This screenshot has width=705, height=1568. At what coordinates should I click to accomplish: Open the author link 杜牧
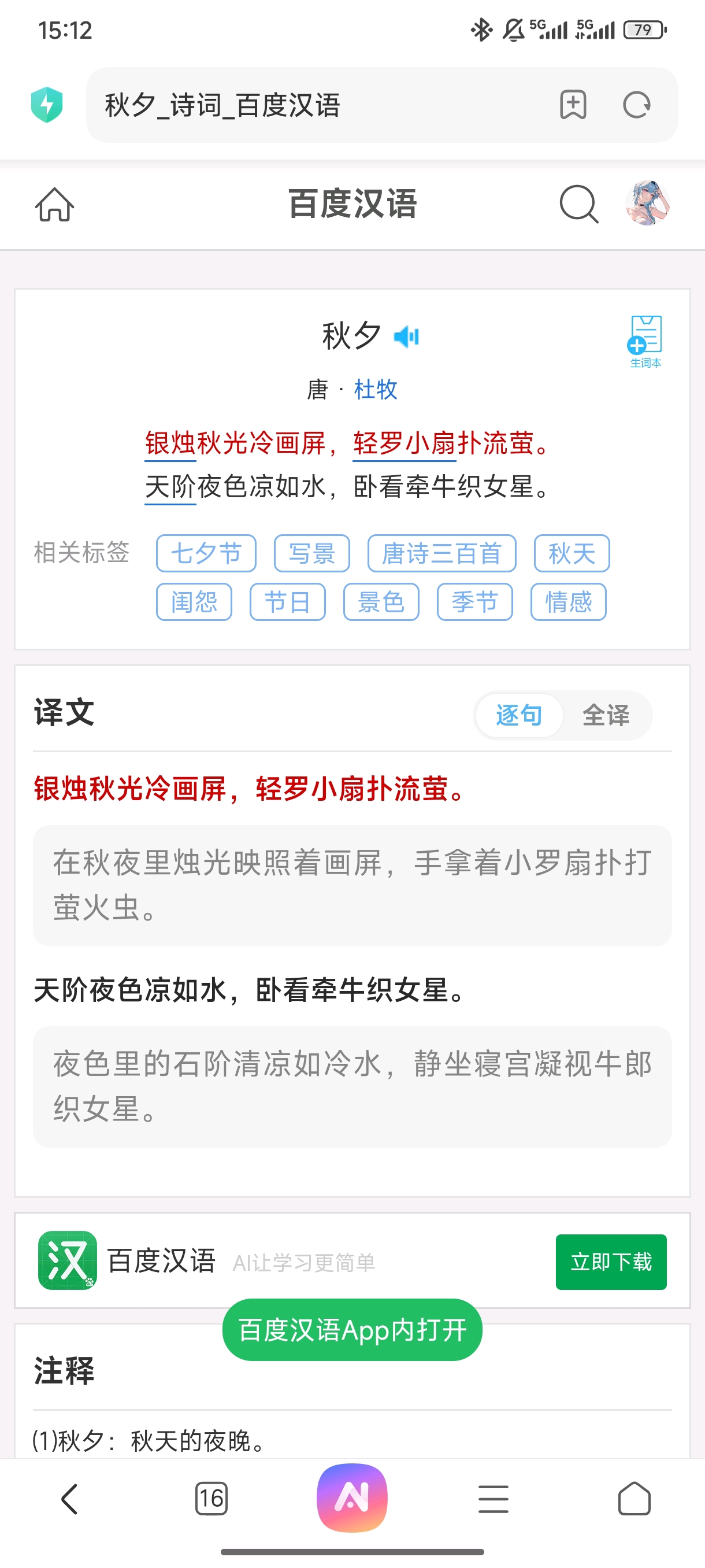pyautogui.click(x=375, y=390)
